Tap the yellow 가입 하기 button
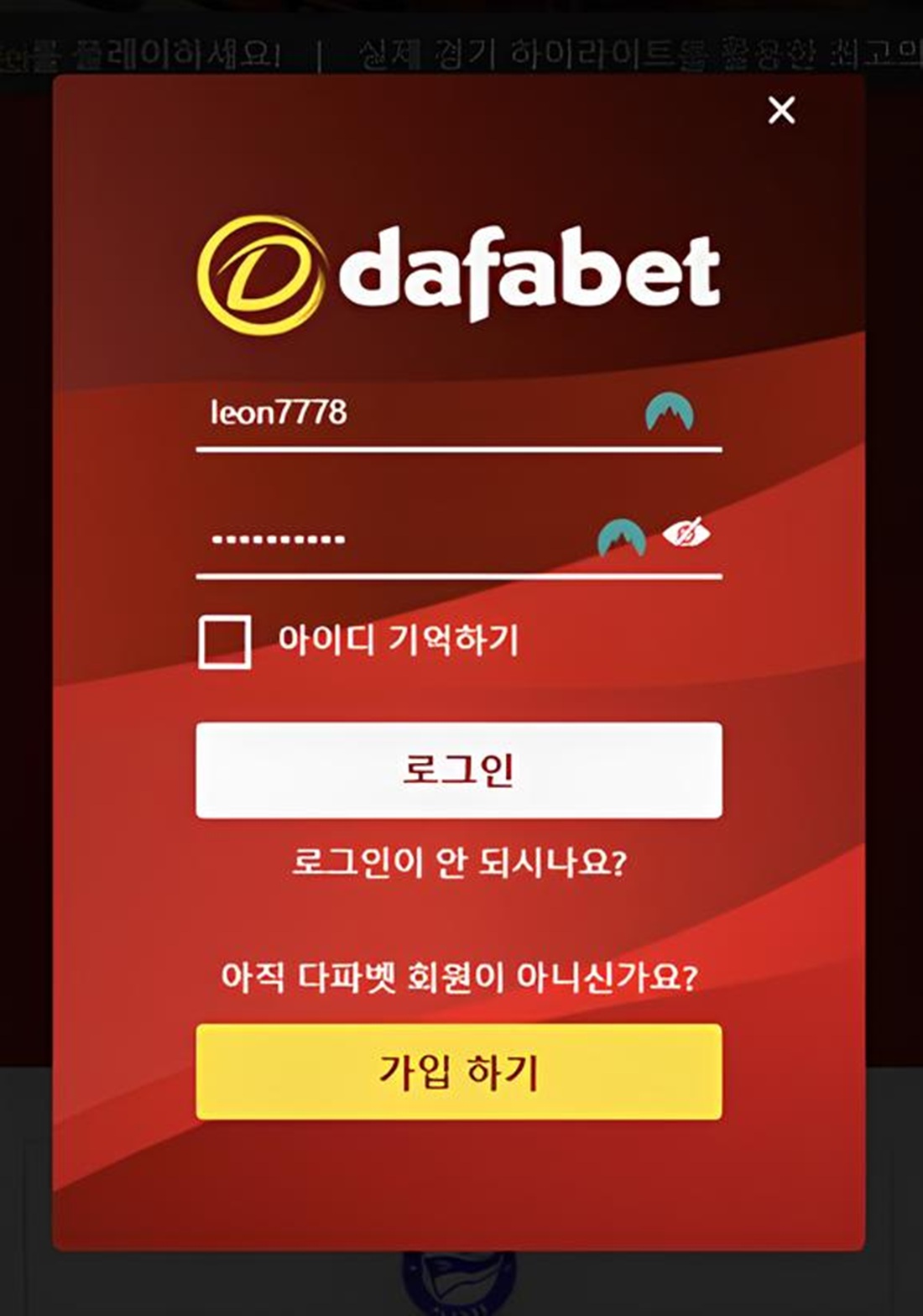Viewport: 923px width, 1316px height. pos(458,1071)
